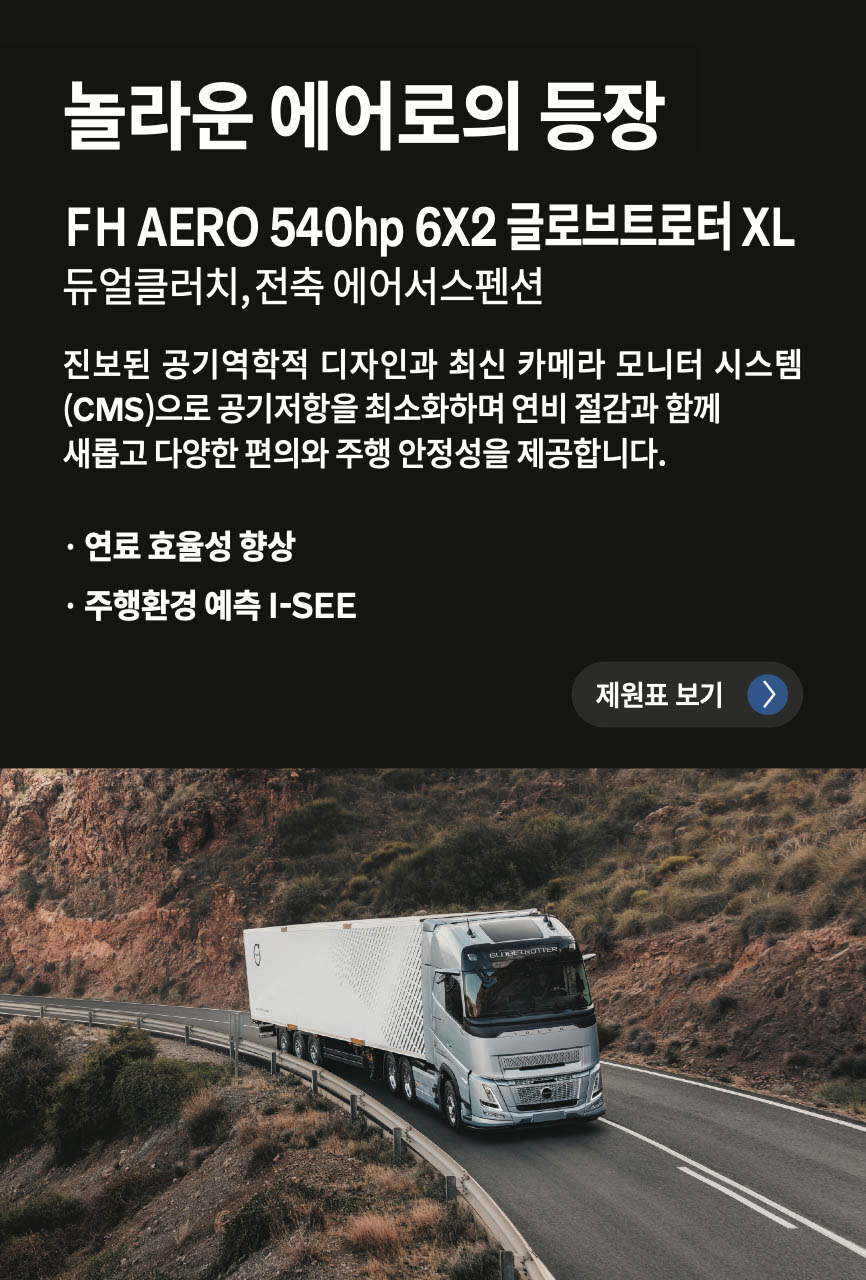Image resolution: width=866 pixels, height=1280 pixels.
Task: Open the 제원표 보기 spec sheet button
Action: pos(686,694)
